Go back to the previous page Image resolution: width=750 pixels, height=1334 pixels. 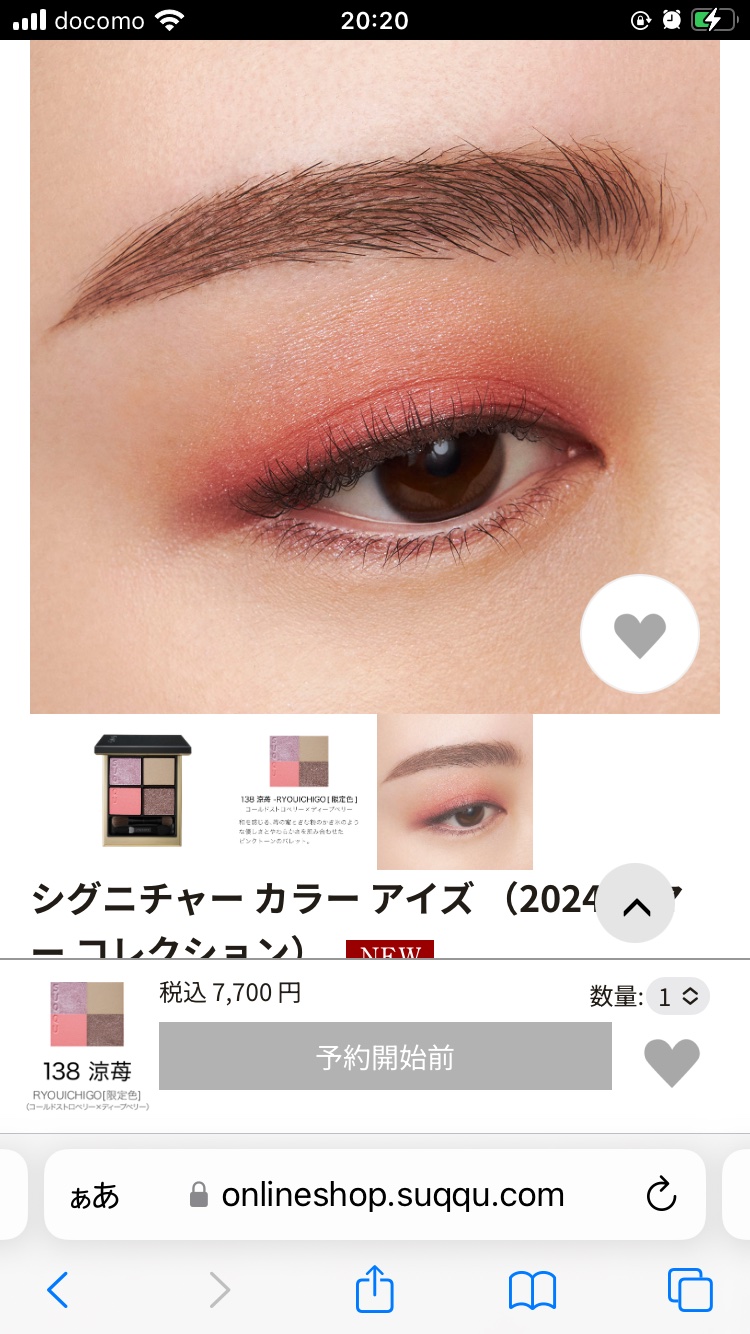point(58,1290)
